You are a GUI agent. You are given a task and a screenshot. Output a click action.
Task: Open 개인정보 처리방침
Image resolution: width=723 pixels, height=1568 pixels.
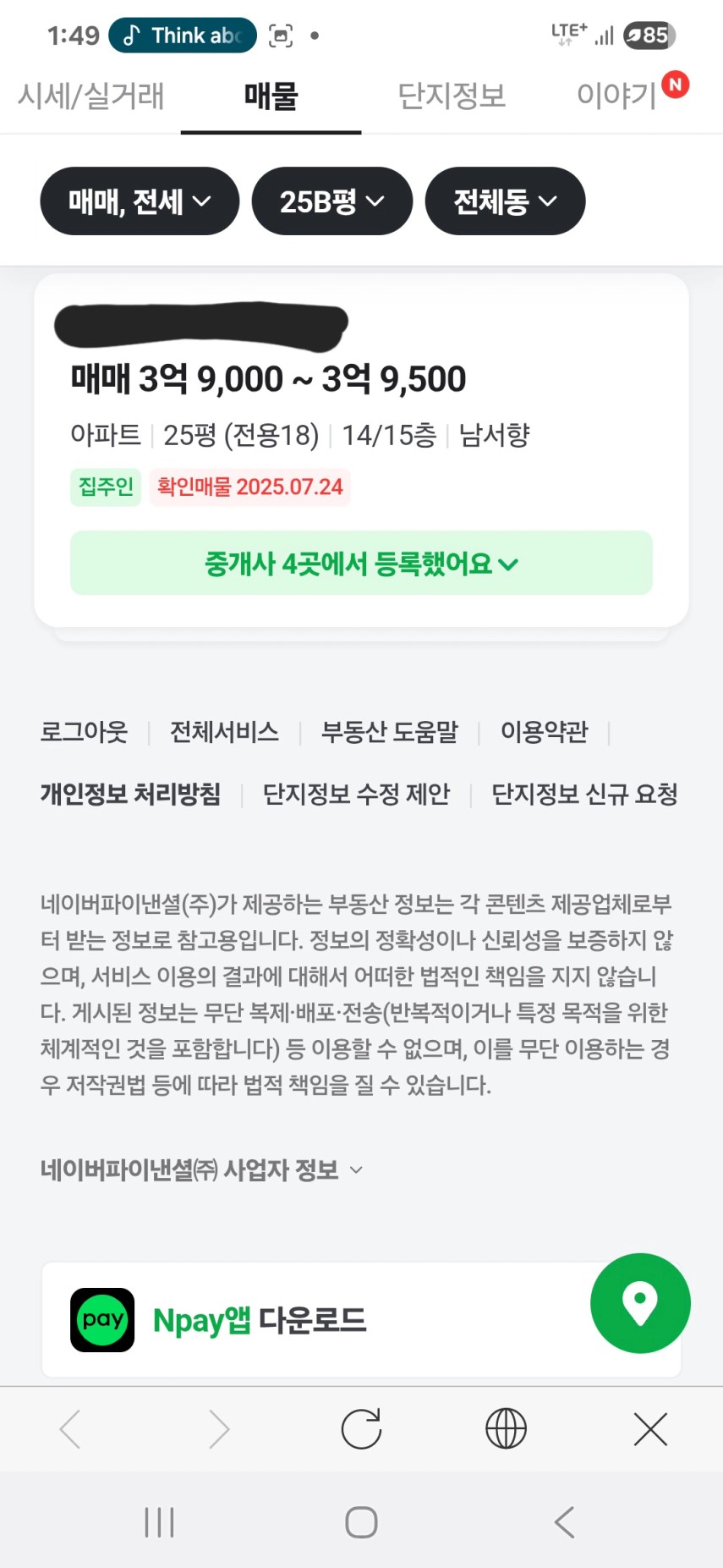tap(130, 795)
